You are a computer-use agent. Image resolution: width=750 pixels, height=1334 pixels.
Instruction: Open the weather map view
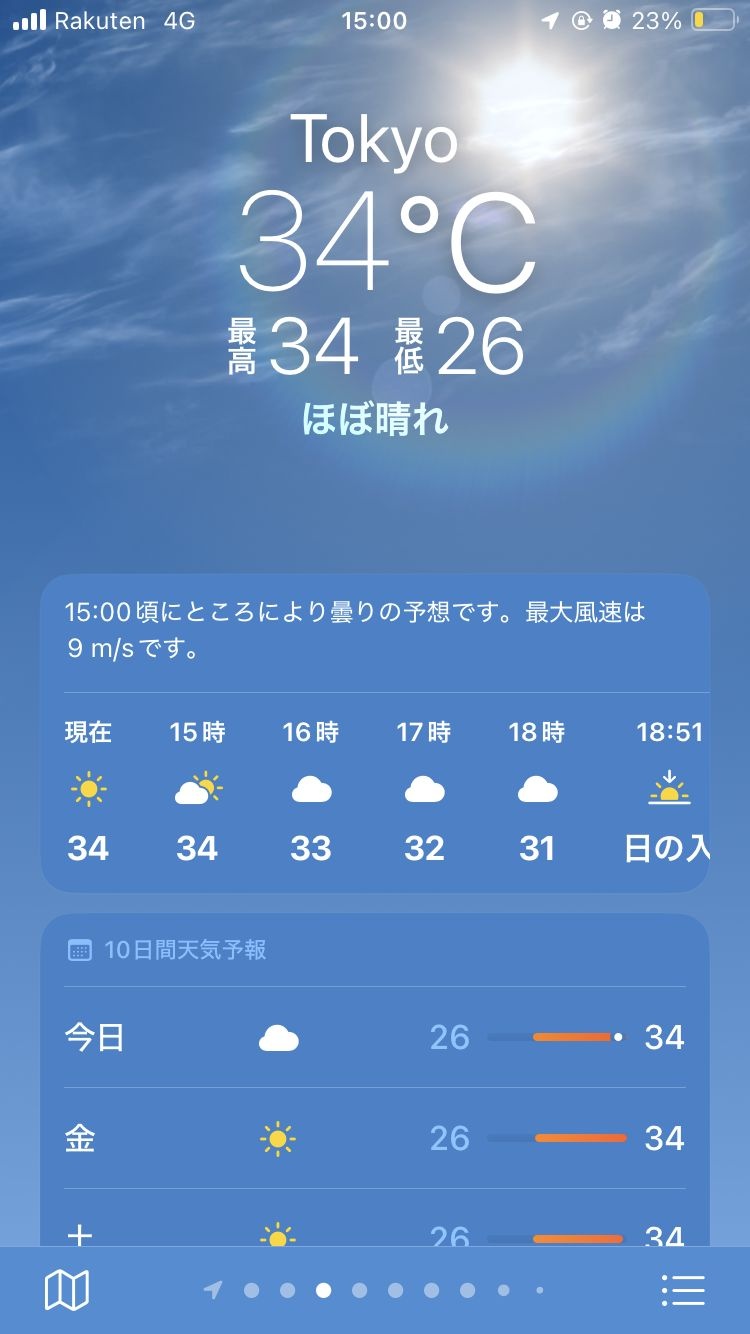point(67,1290)
